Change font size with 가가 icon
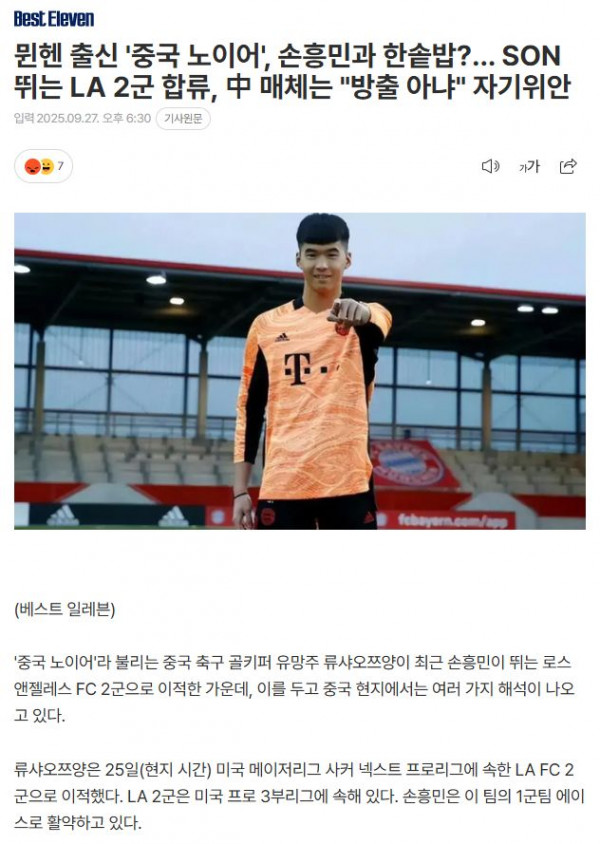600x844 pixels. point(529,166)
